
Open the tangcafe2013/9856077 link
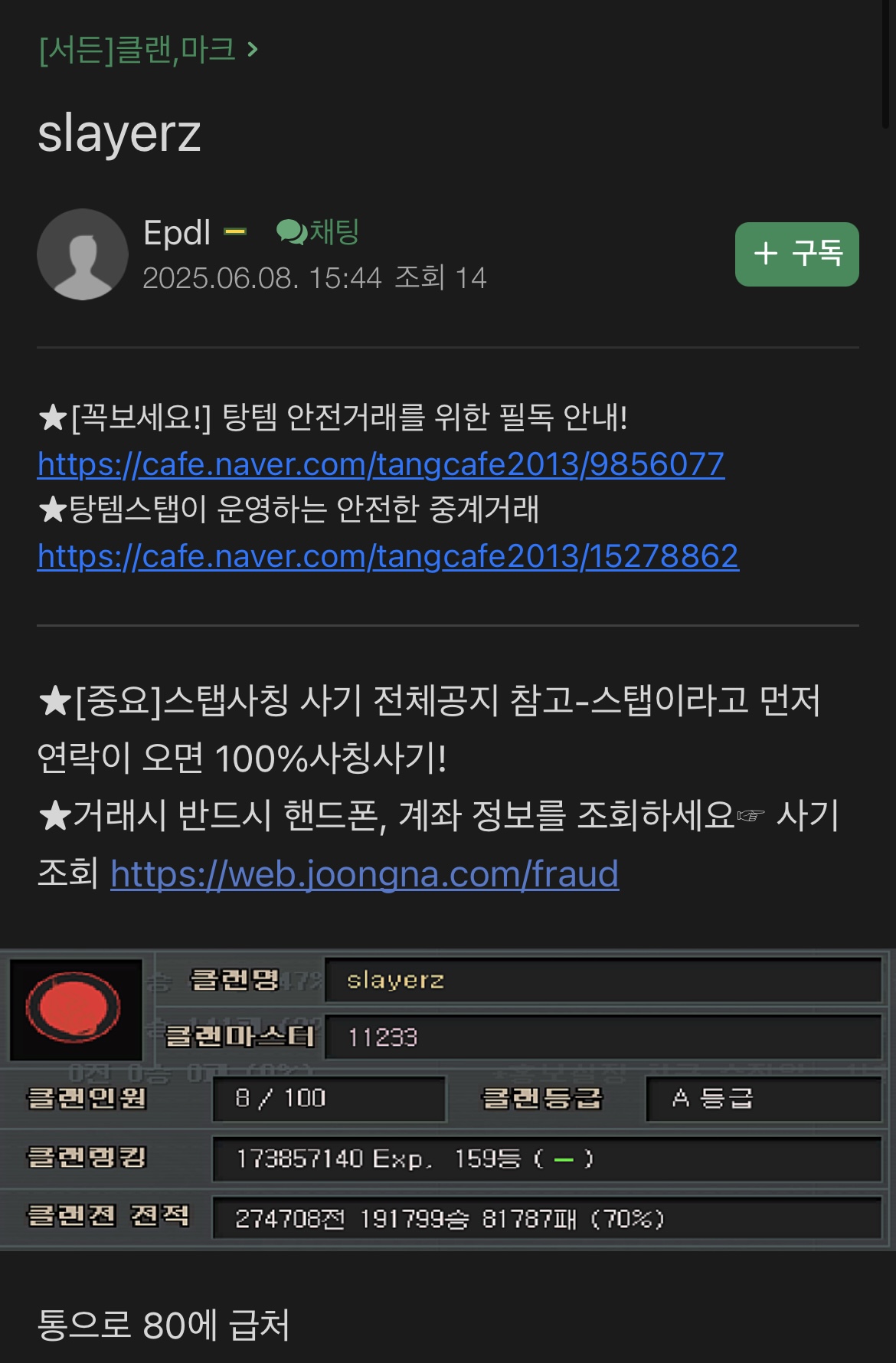[x=381, y=464]
